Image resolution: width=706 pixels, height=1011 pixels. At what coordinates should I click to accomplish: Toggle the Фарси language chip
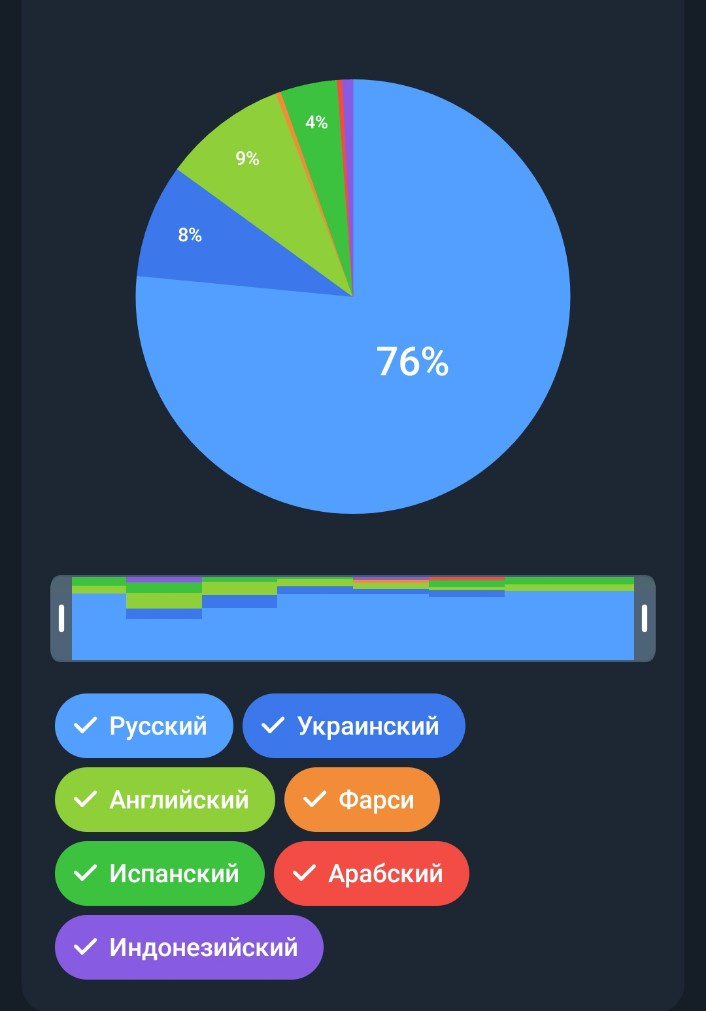click(362, 799)
